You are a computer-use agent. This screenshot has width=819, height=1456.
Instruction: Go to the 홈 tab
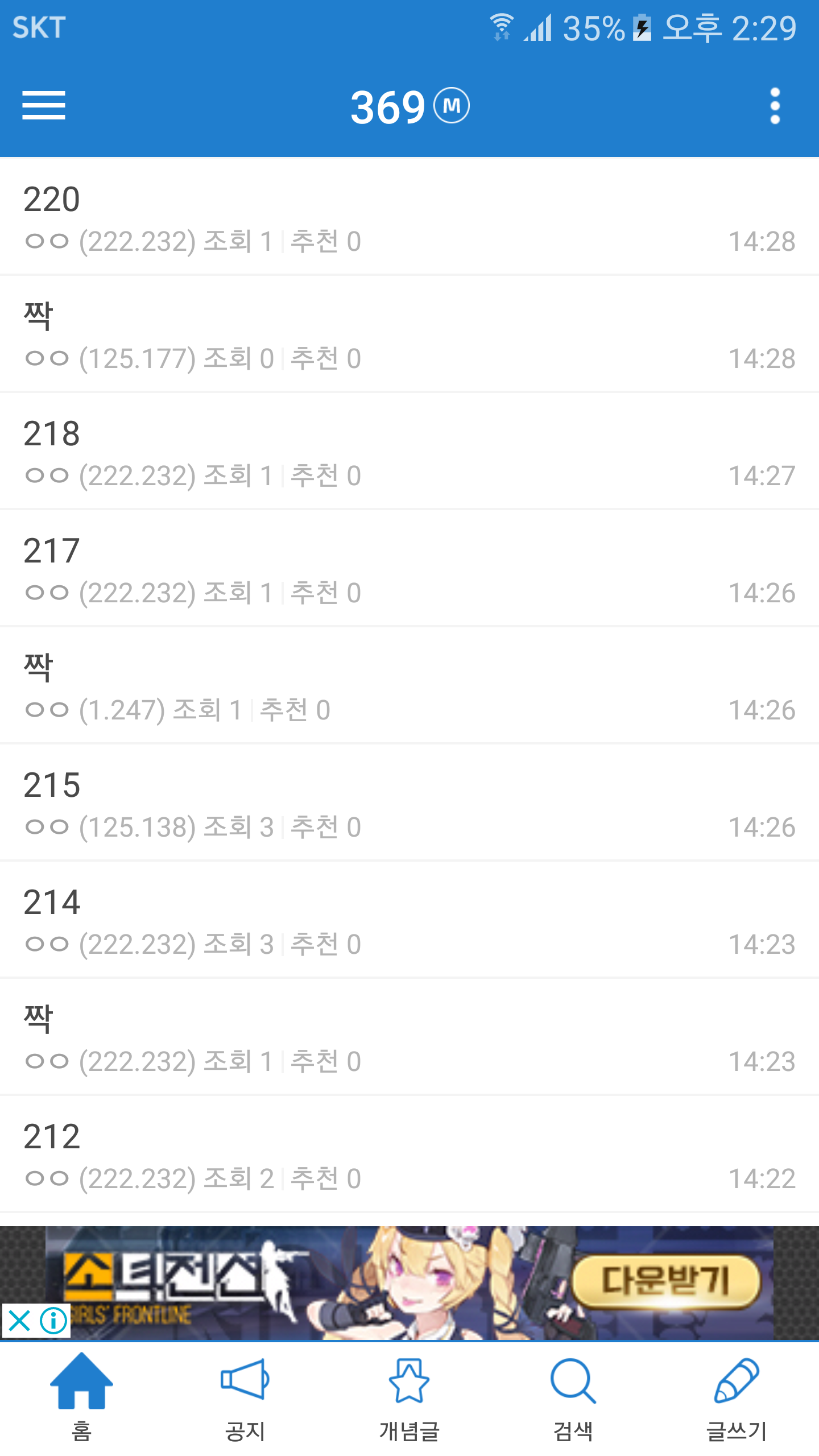coord(82,1398)
